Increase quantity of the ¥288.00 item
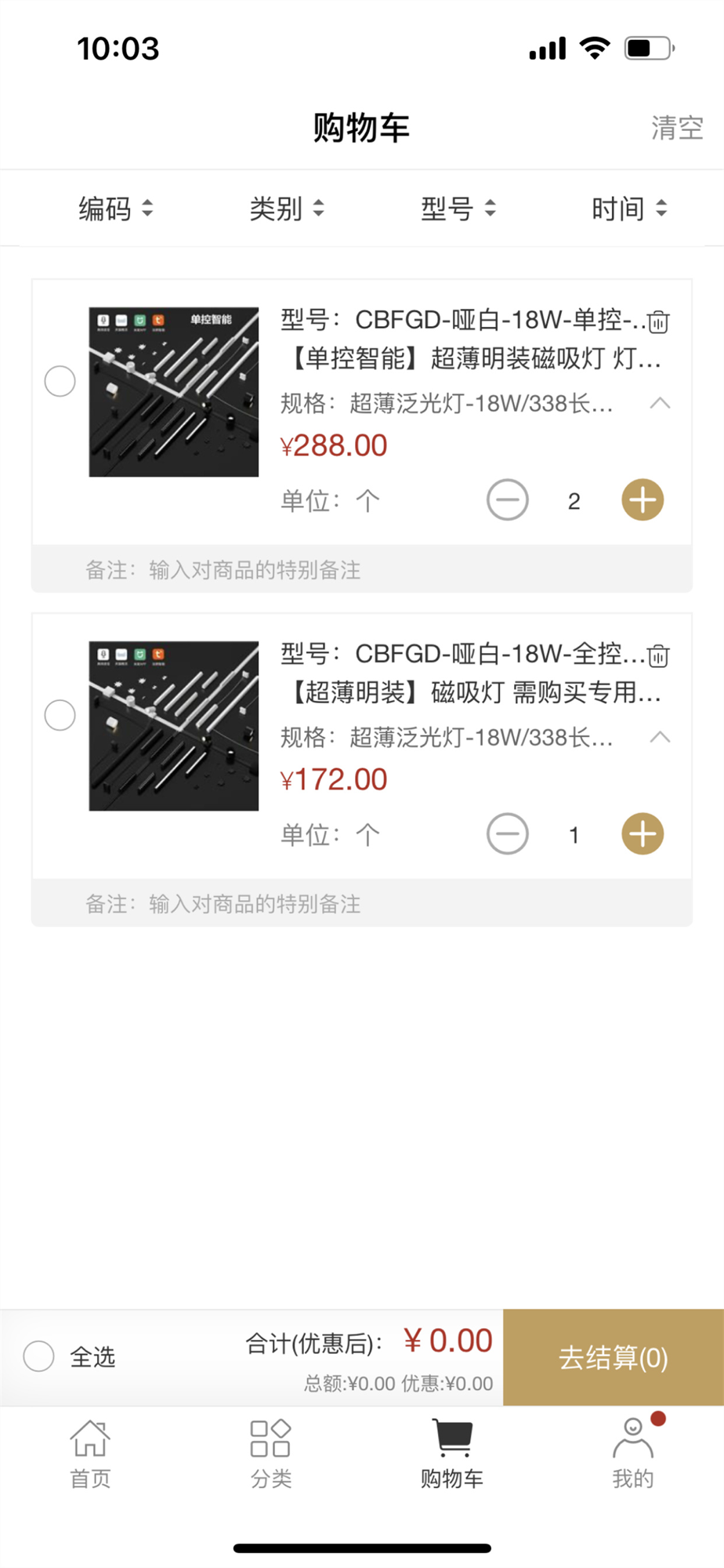This screenshot has height=1568, width=724. [643, 500]
